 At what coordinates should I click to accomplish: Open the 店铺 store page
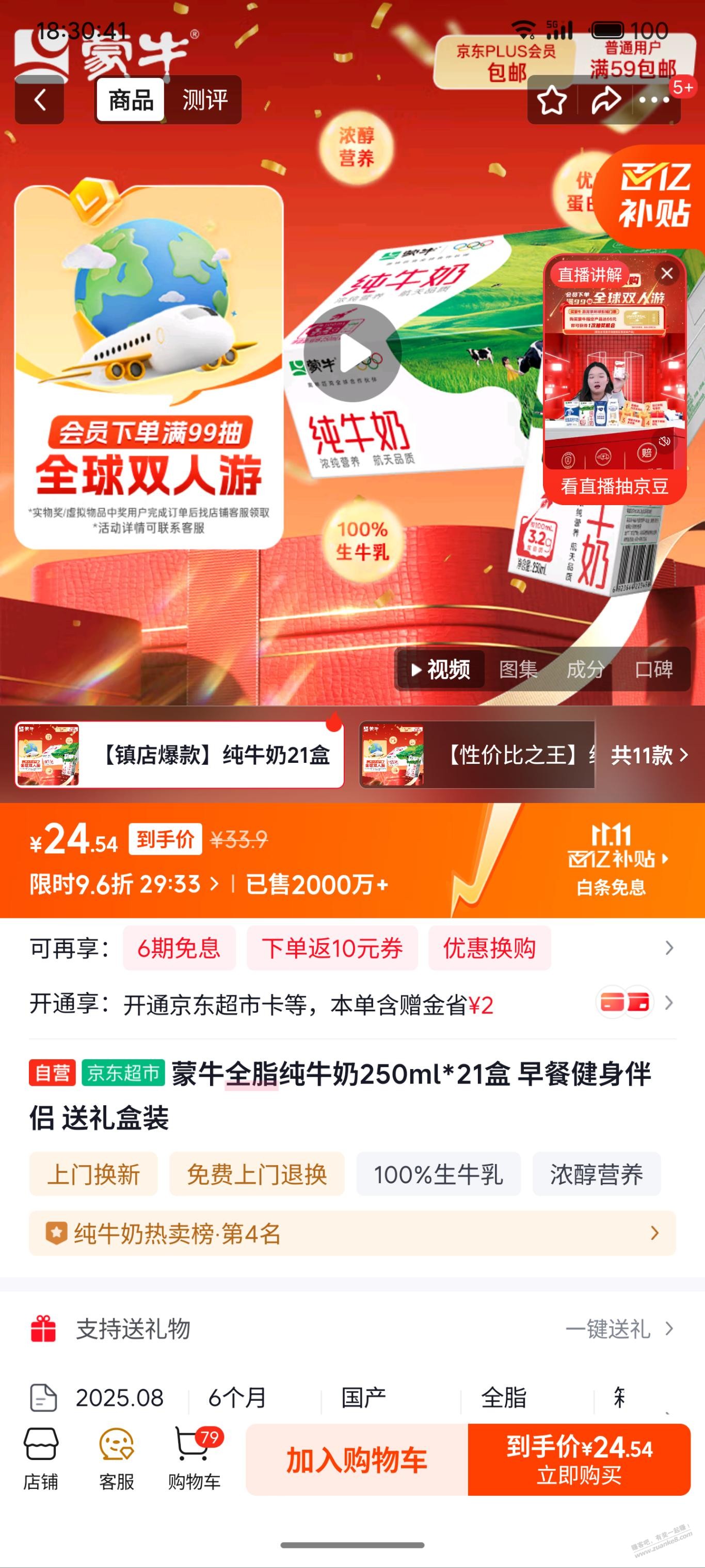[41, 1459]
